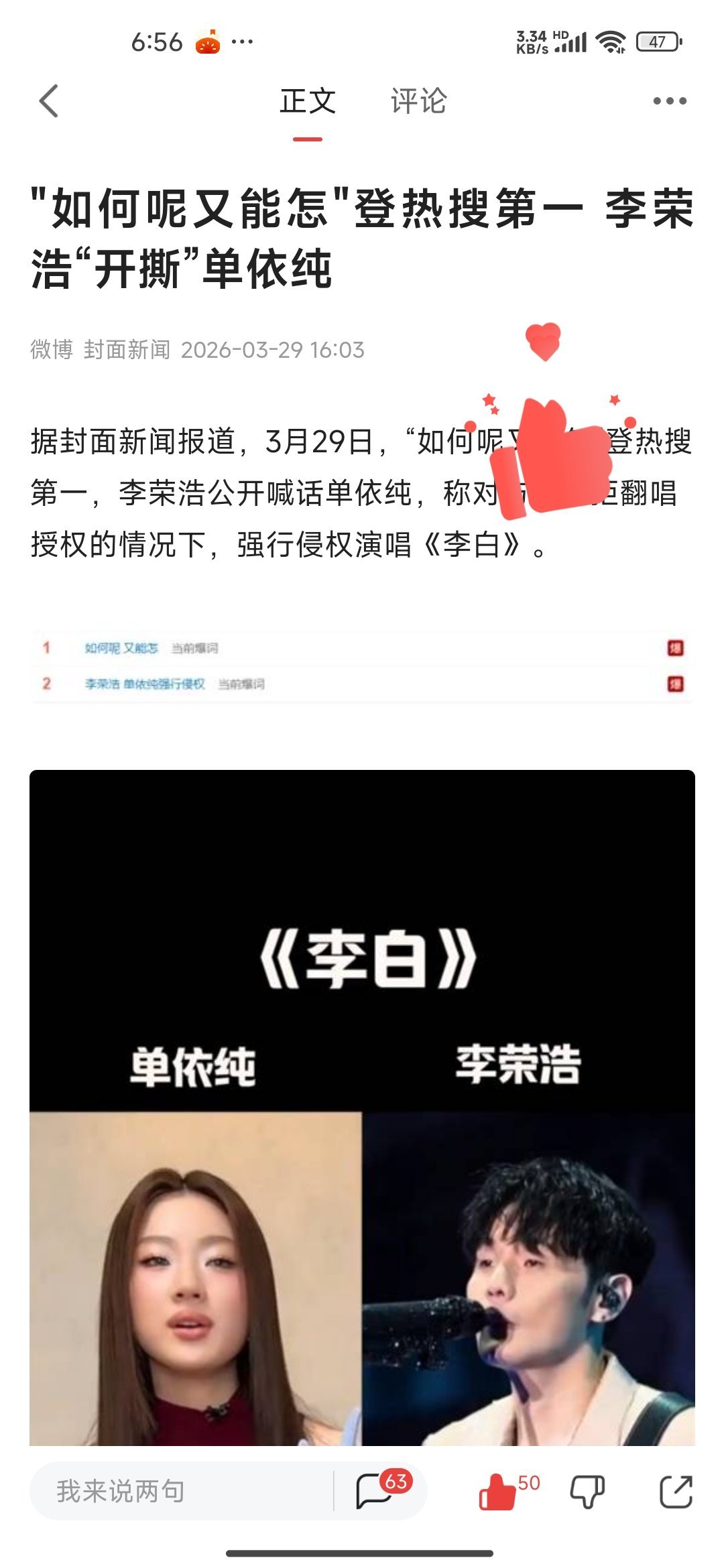724x1568 pixels.
Task: Dislike the article with thumbs-down icon
Action: pos(587,1492)
